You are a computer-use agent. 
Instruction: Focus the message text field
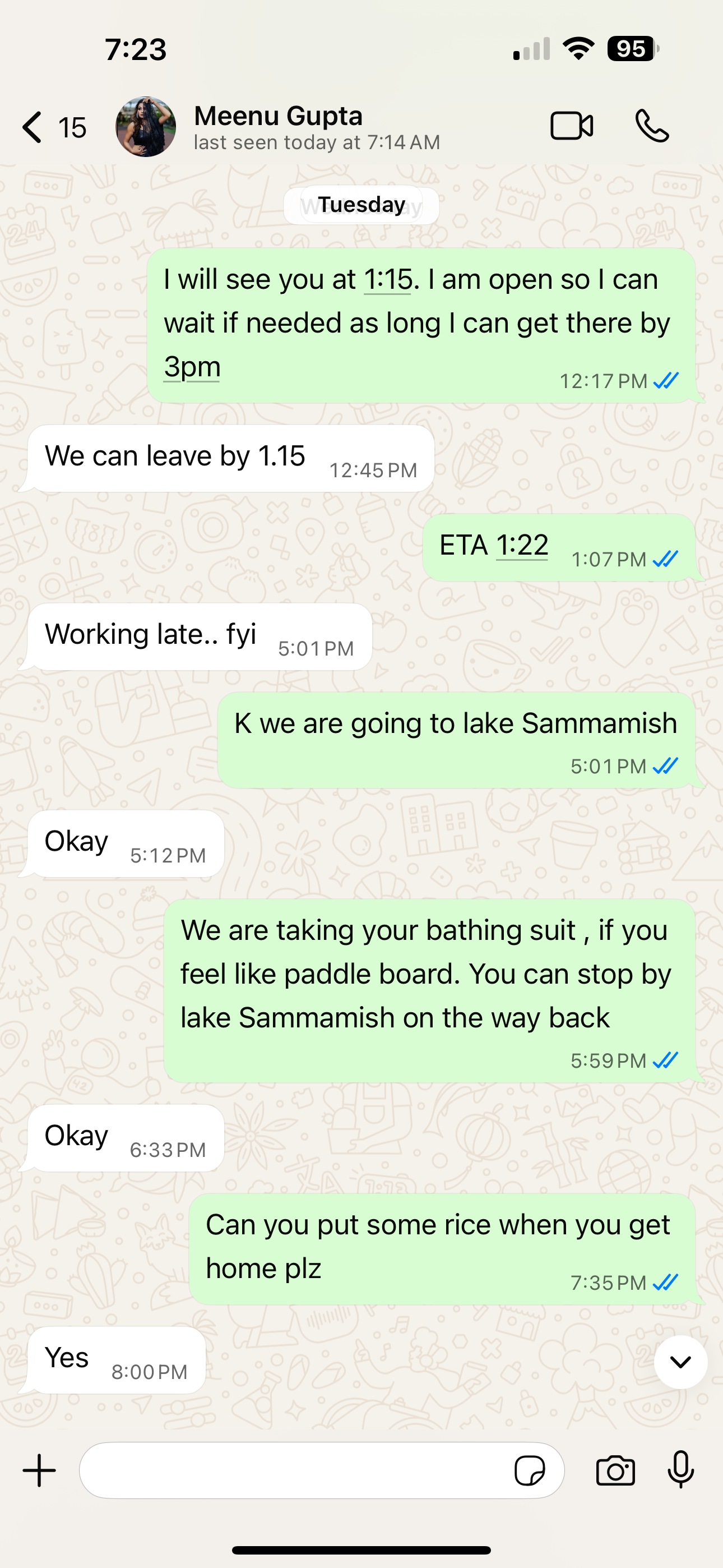292,1470
